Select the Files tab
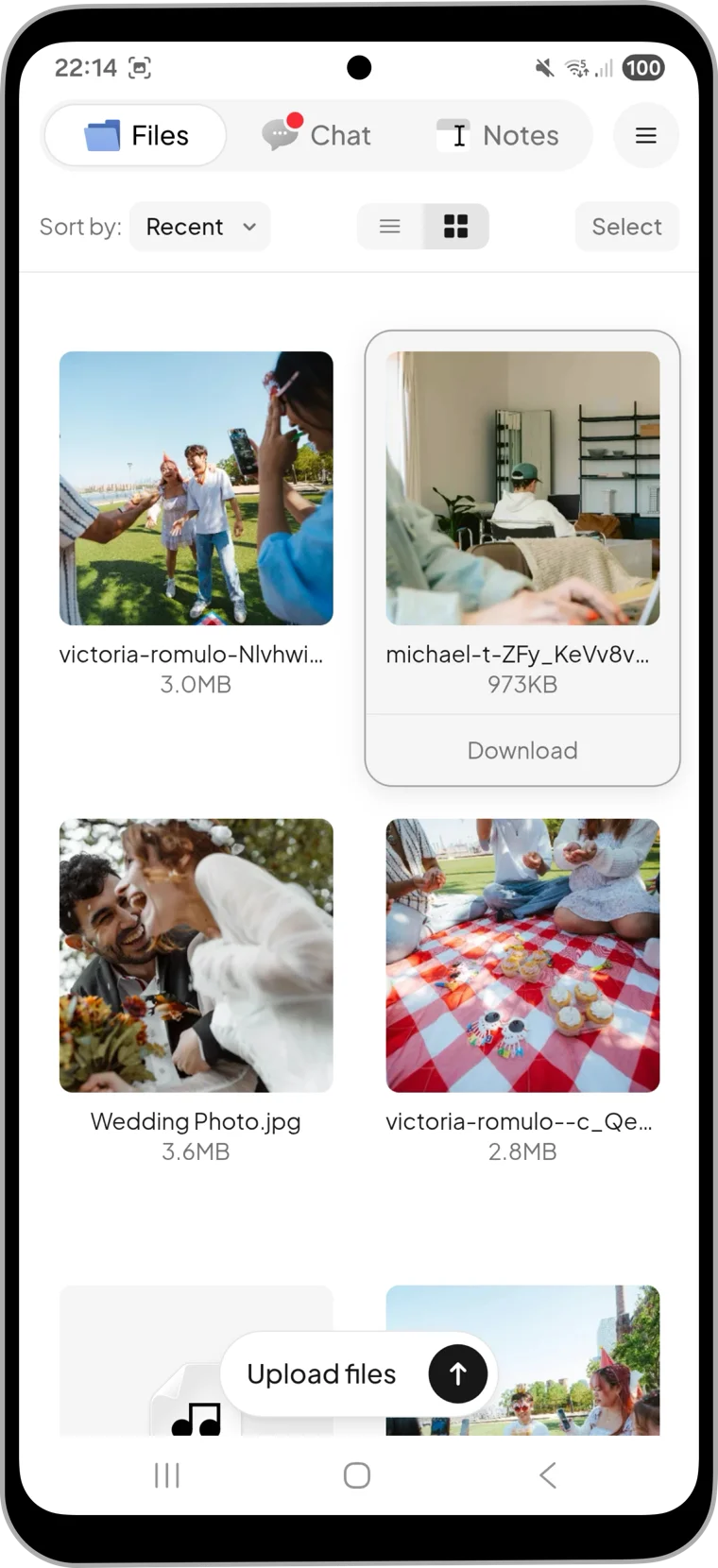This screenshot has width=718, height=1568. click(x=136, y=136)
